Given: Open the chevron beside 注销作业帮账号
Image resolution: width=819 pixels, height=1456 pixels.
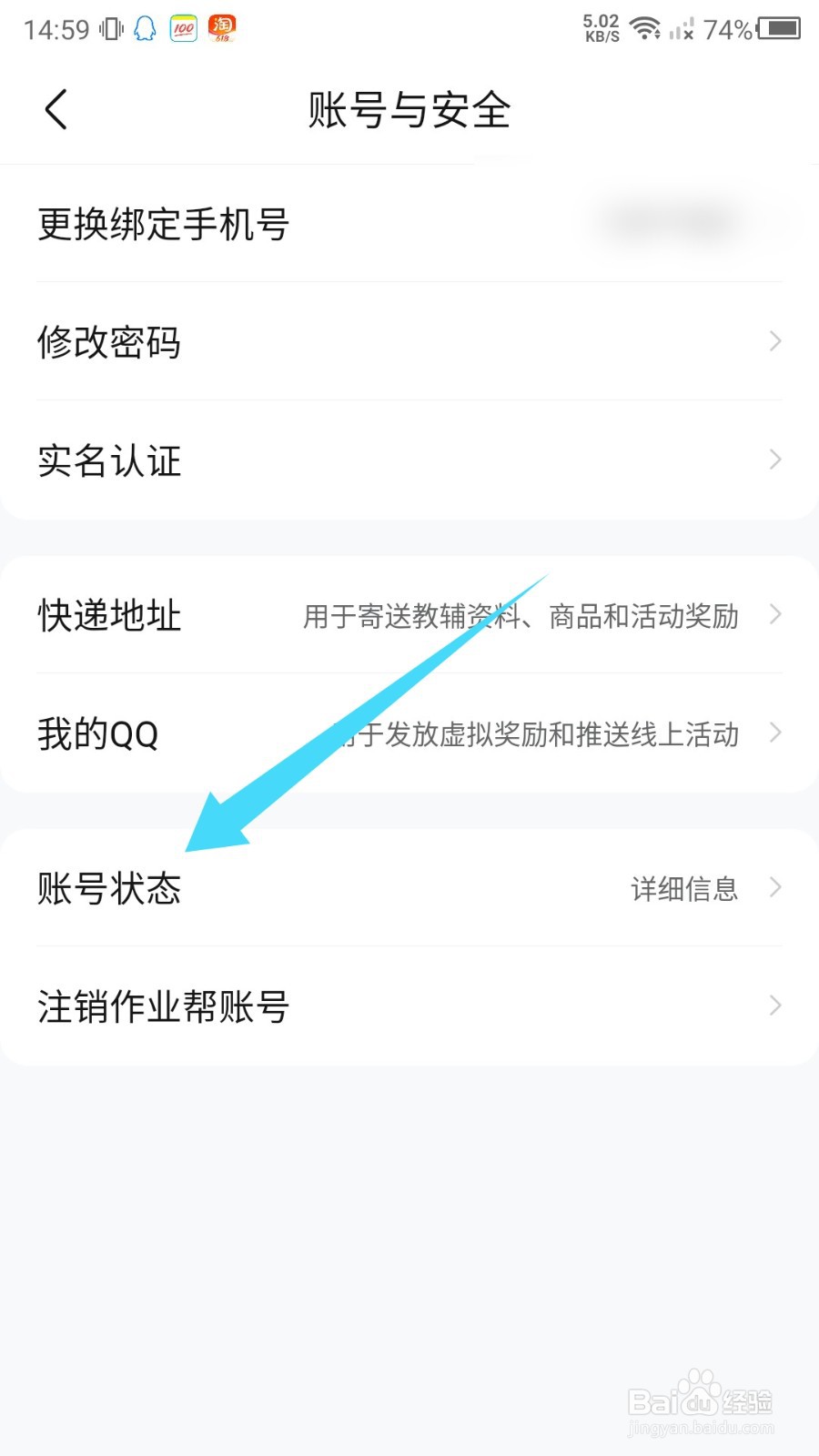Looking at the screenshot, I should click(x=774, y=1006).
